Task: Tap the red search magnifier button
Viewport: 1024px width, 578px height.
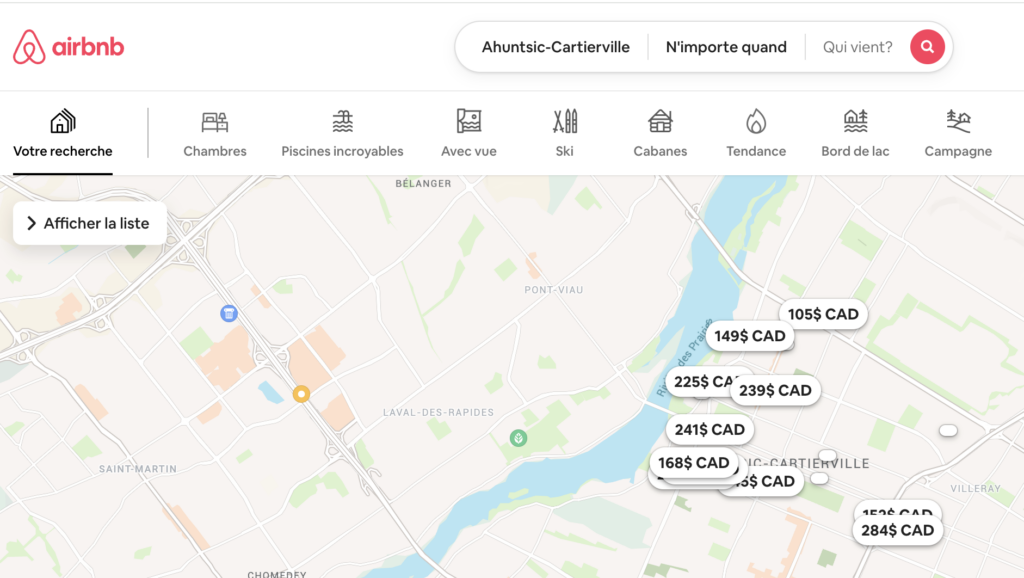Action: tap(927, 47)
